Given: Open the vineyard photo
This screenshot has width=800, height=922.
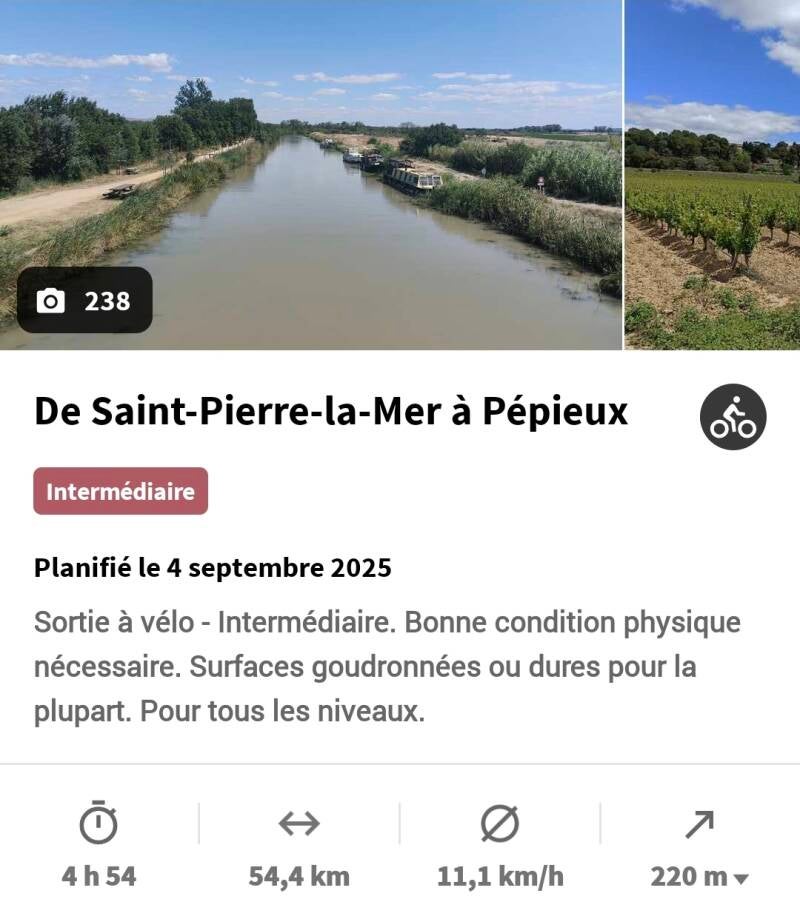Looking at the screenshot, I should tap(712, 175).
